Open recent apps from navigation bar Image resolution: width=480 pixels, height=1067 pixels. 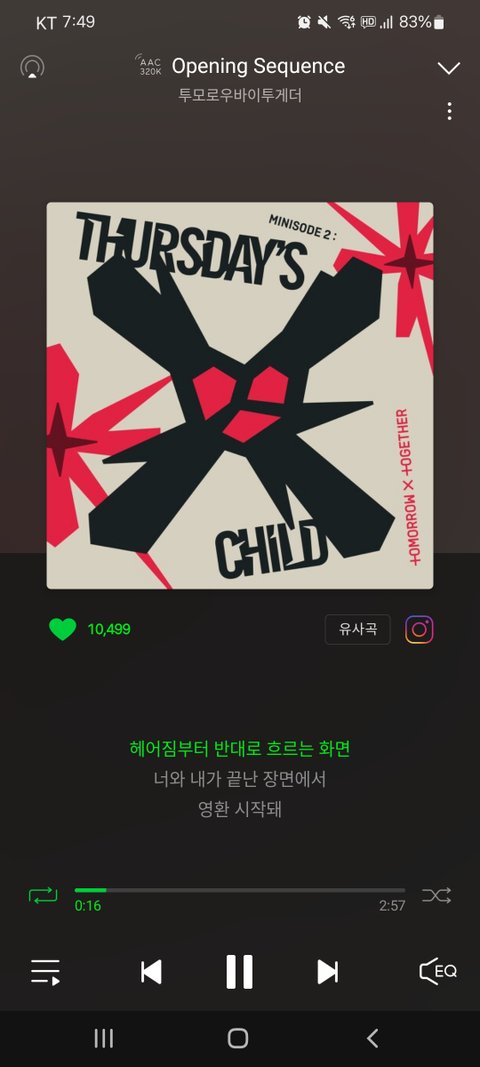[x=103, y=1038]
